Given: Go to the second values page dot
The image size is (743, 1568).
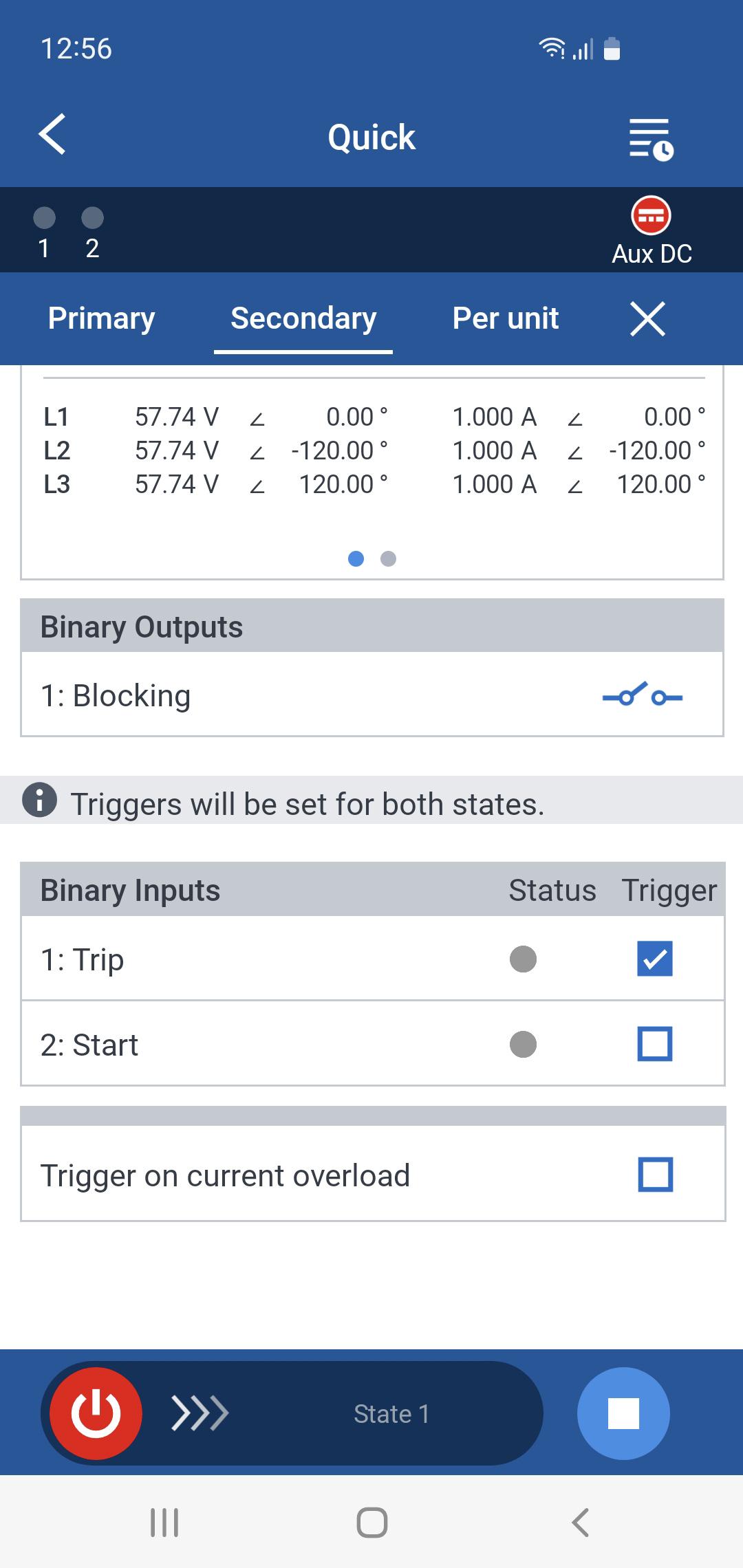Looking at the screenshot, I should (389, 558).
